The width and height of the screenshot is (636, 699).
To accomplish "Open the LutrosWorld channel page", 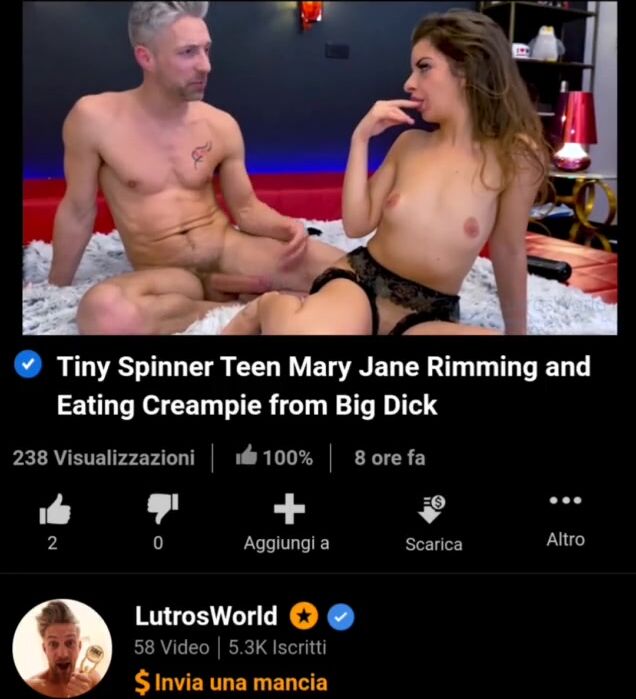I will [207, 617].
